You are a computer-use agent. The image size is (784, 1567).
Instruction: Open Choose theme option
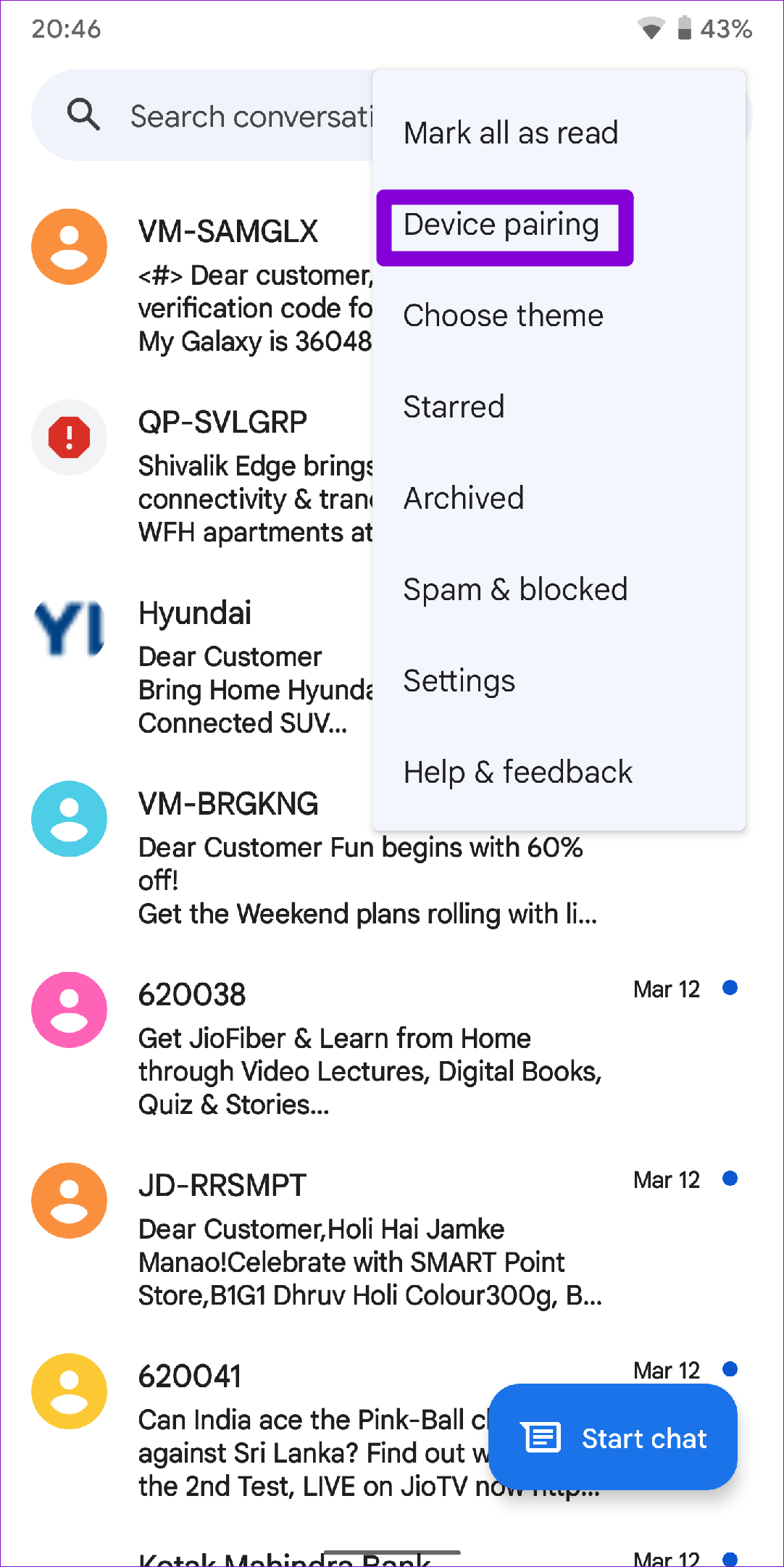coord(504,316)
